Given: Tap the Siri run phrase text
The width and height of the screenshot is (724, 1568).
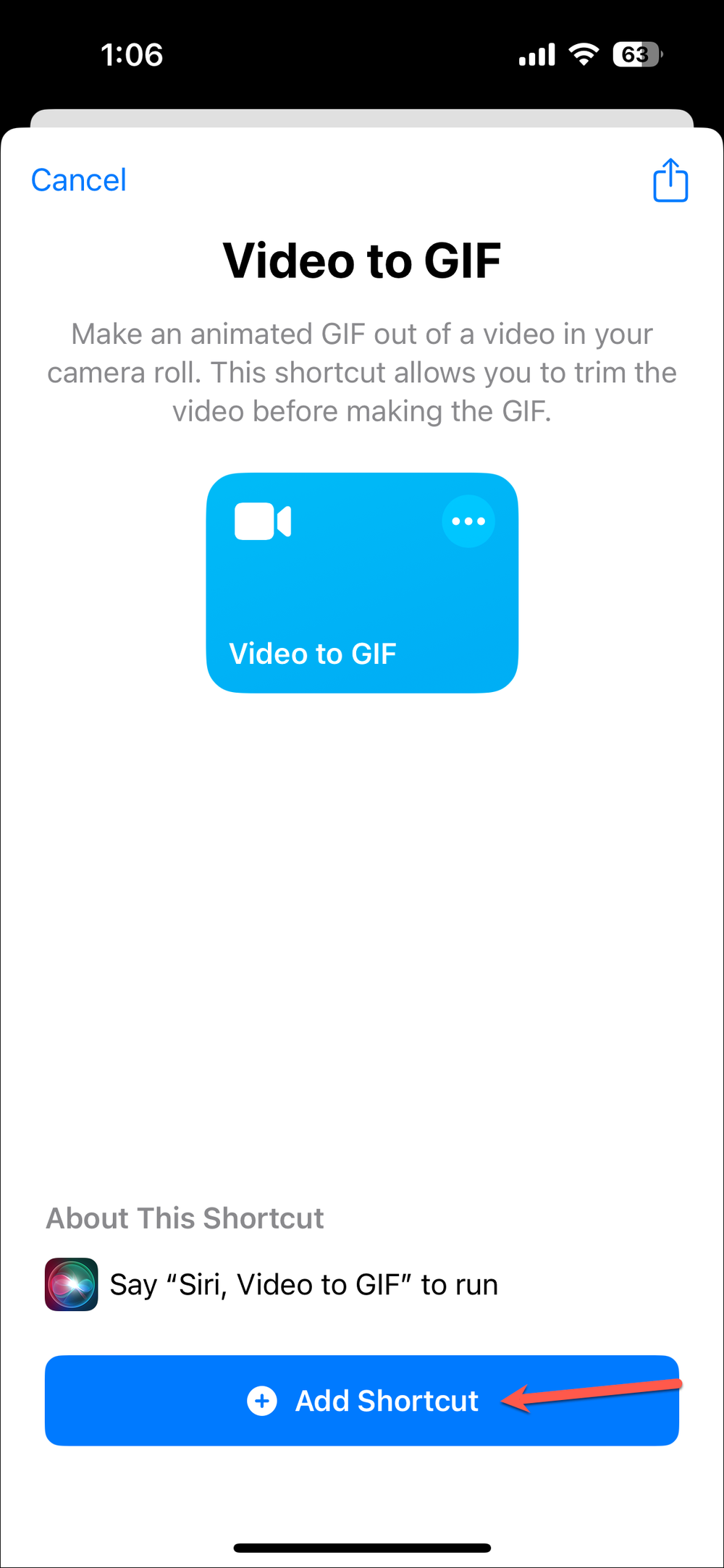Looking at the screenshot, I should [x=303, y=1284].
